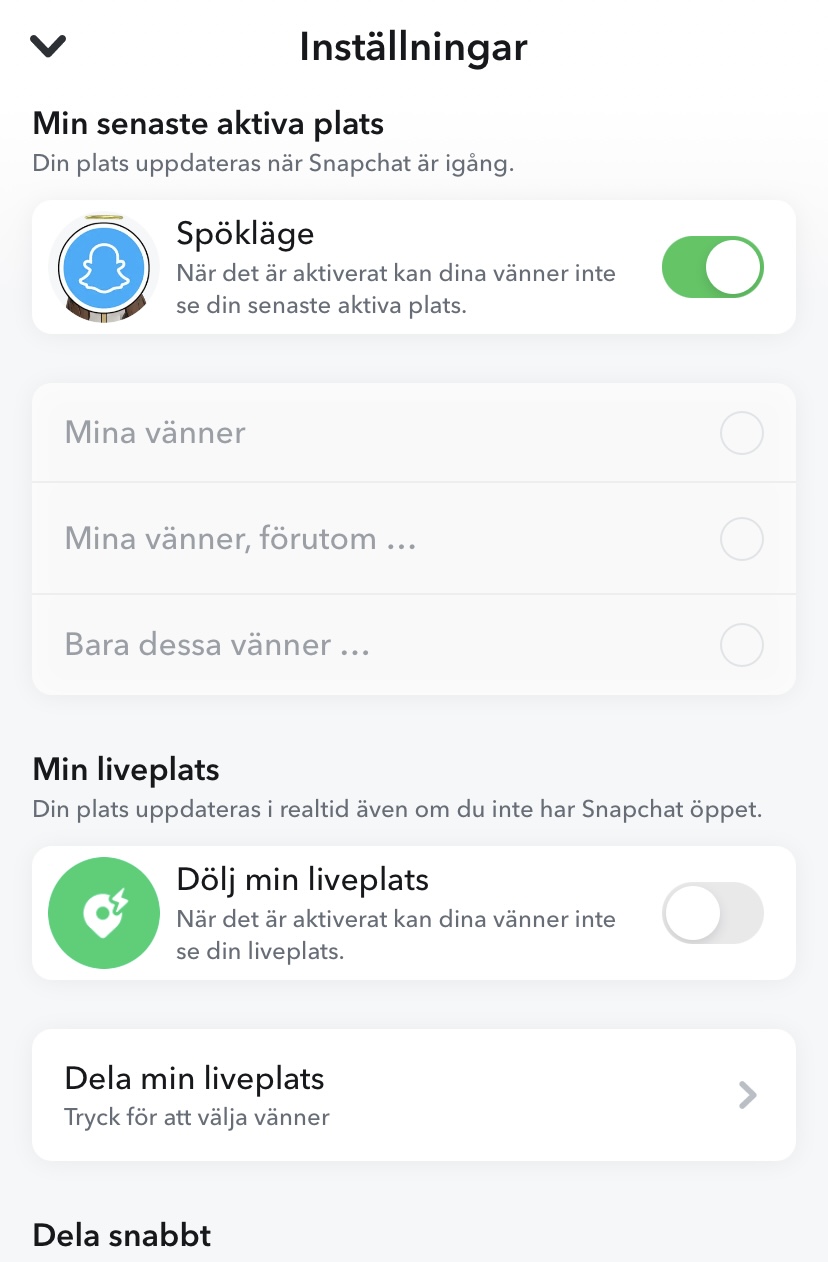Click the Dela snabbt section header
828x1262 pixels.
point(121,1236)
